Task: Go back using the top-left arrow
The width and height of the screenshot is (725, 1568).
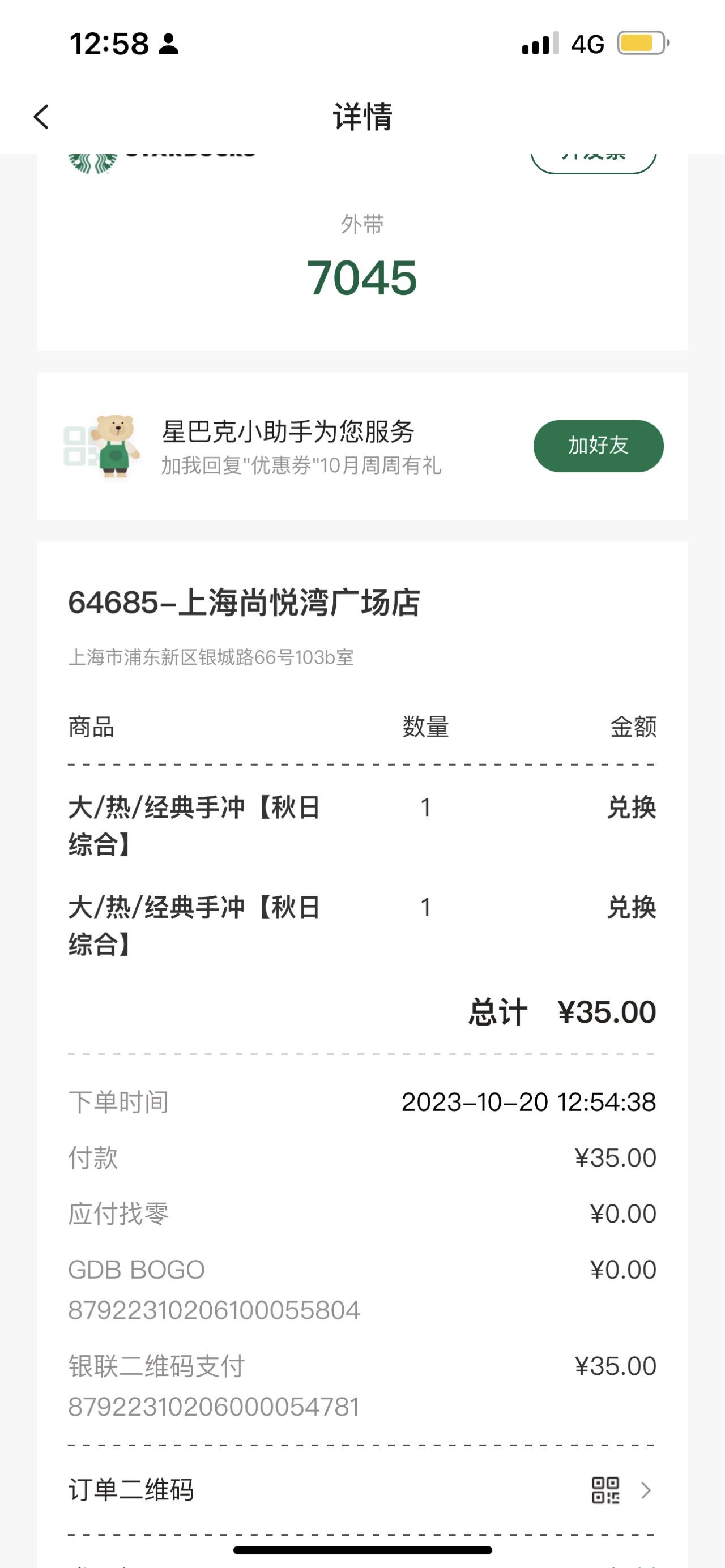Action: (x=41, y=117)
